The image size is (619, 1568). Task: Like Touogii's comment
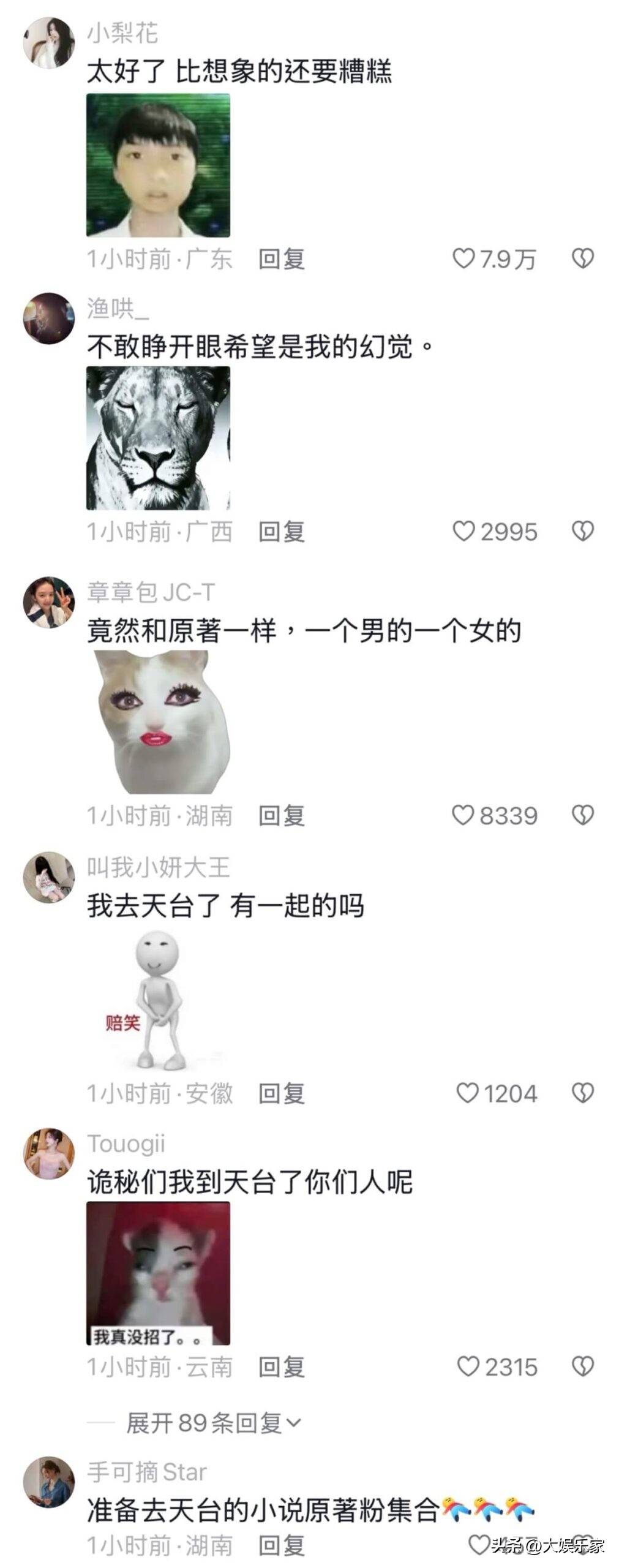click(x=468, y=1366)
